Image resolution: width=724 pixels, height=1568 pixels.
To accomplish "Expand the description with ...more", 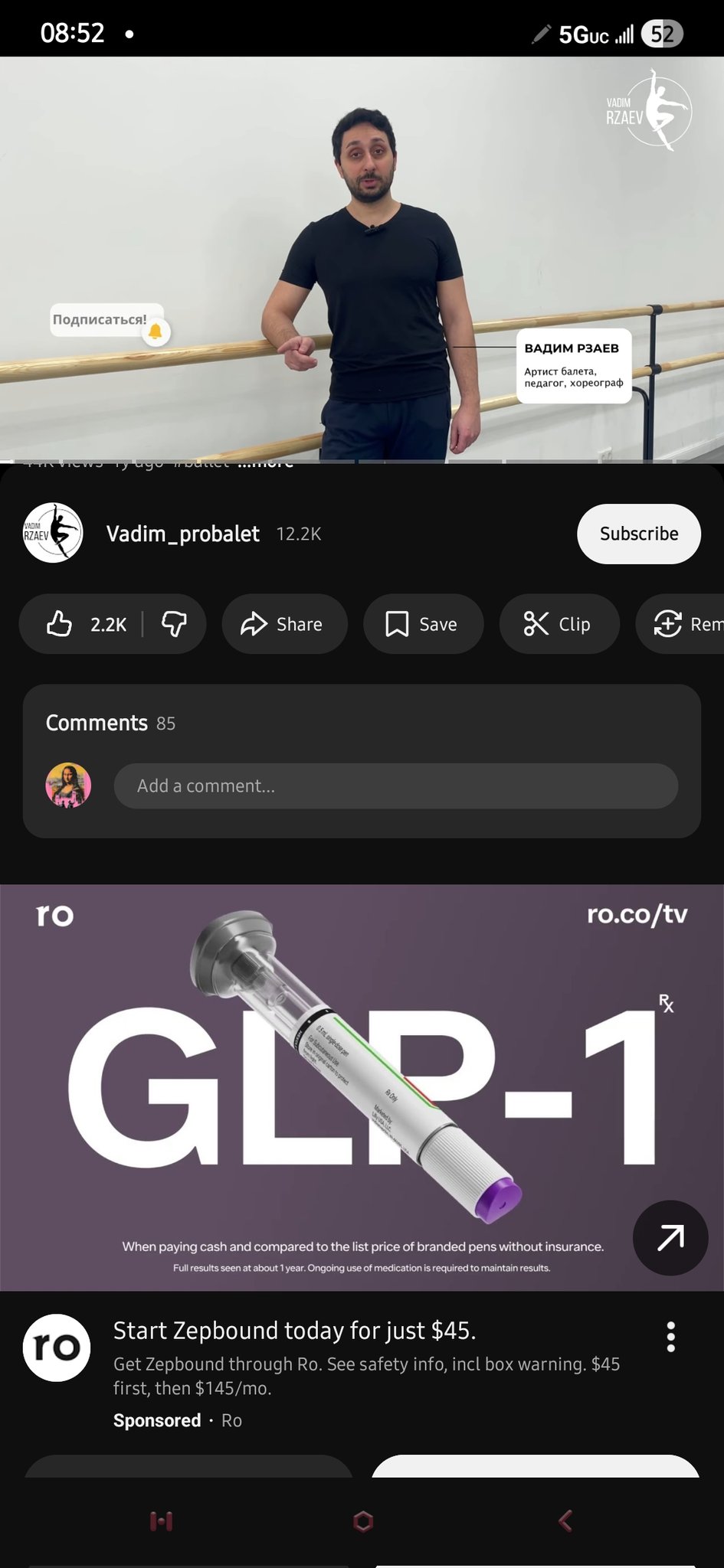I will click(x=265, y=463).
